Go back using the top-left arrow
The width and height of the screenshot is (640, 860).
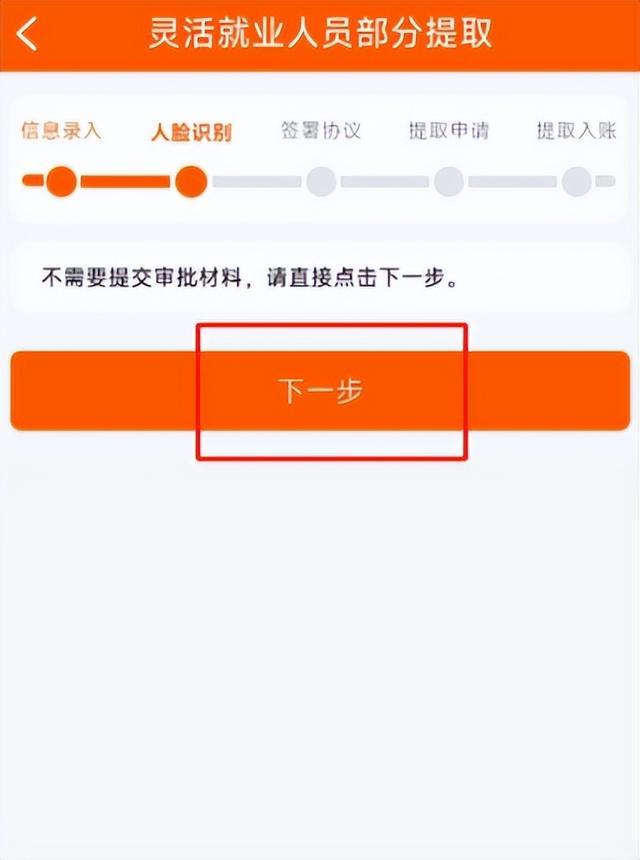[27, 34]
